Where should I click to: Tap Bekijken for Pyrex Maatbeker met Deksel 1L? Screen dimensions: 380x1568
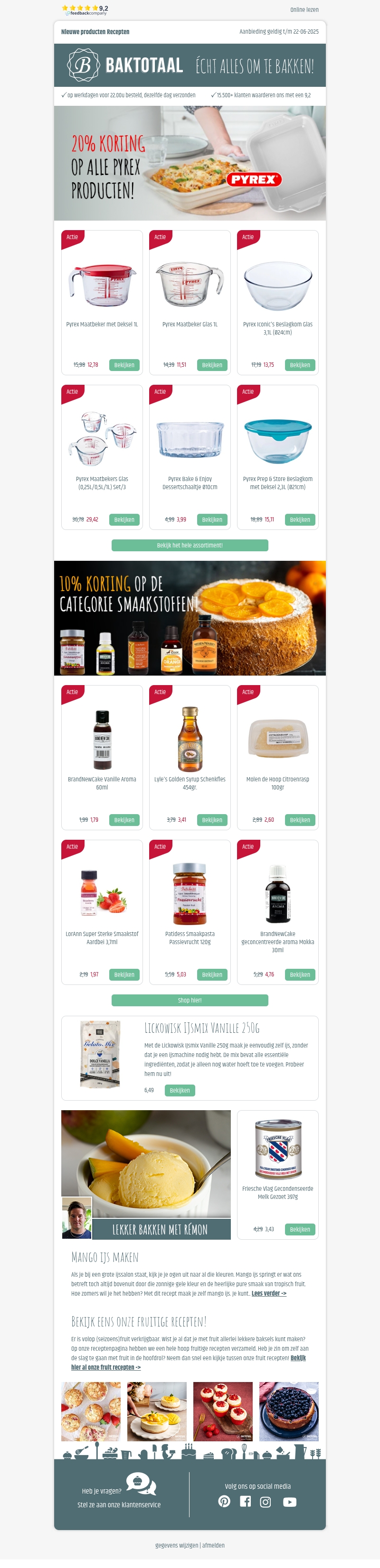point(124,365)
